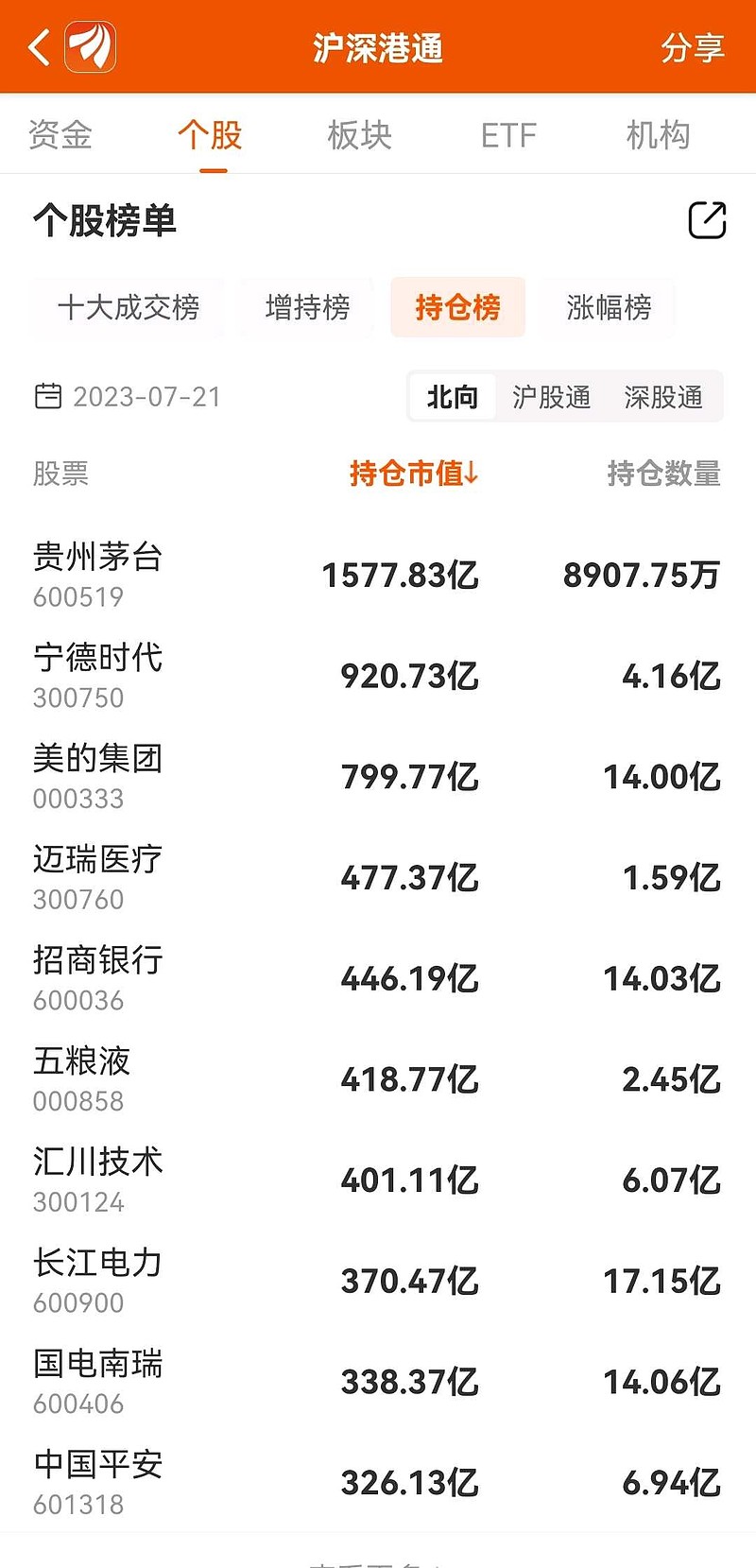Open the 资金 tab
Image resolution: width=756 pixels, height=1568 pixels.
coord(61,135)
